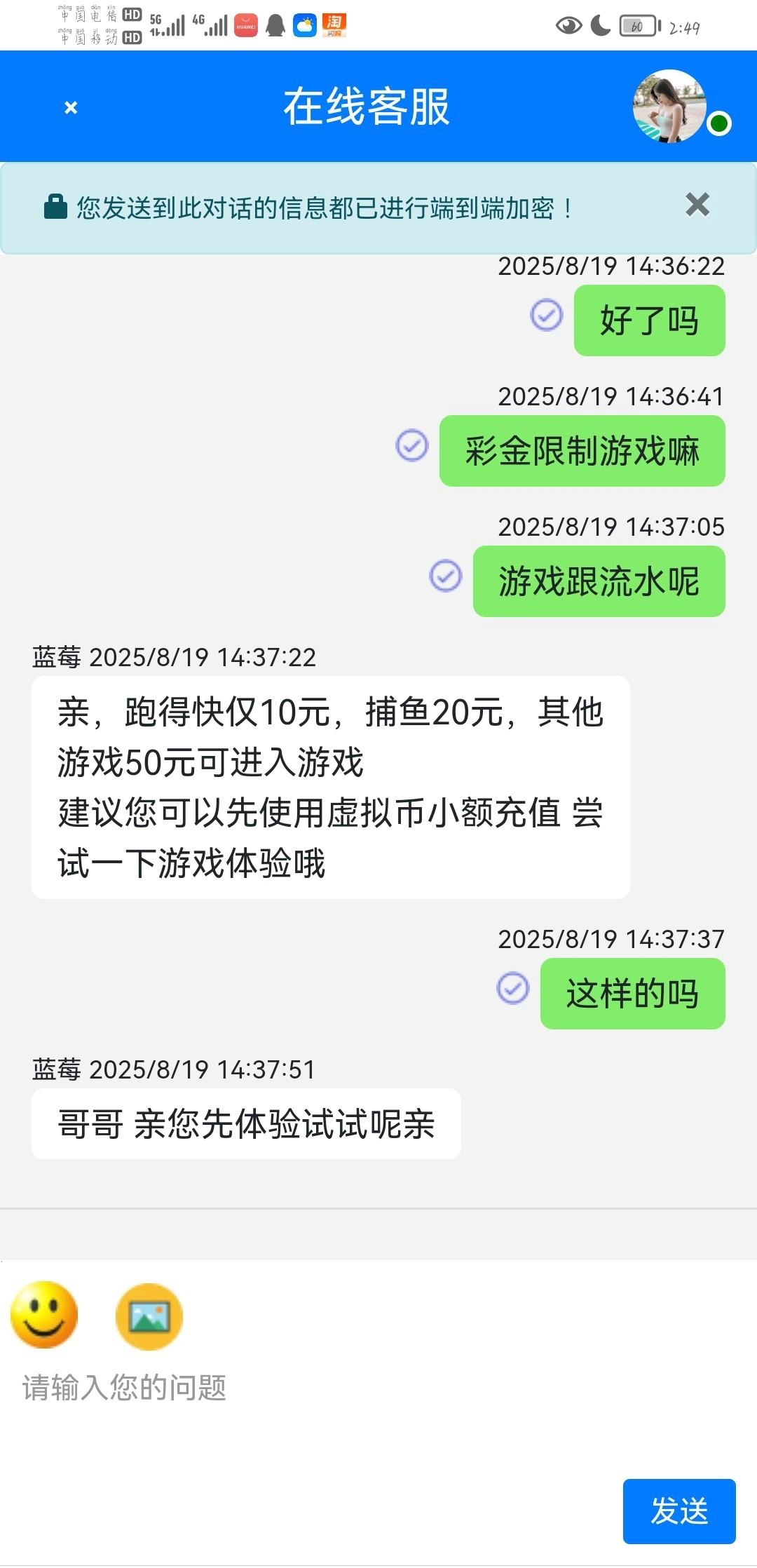Viewport: 757px width, 1568px height.
Task: Tap the 发送 send button
Action: point(679,1511)
